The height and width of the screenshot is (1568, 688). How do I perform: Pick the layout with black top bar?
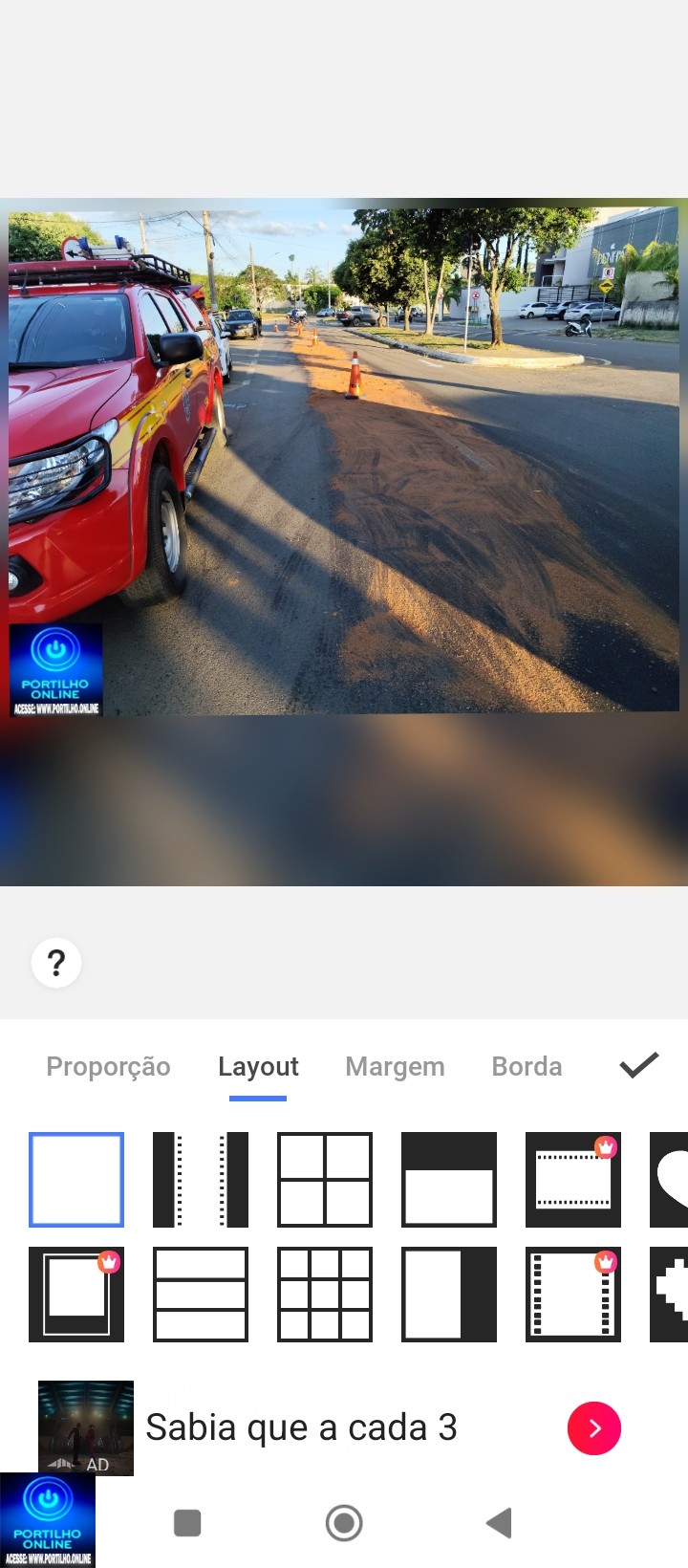click(449, 1180)
